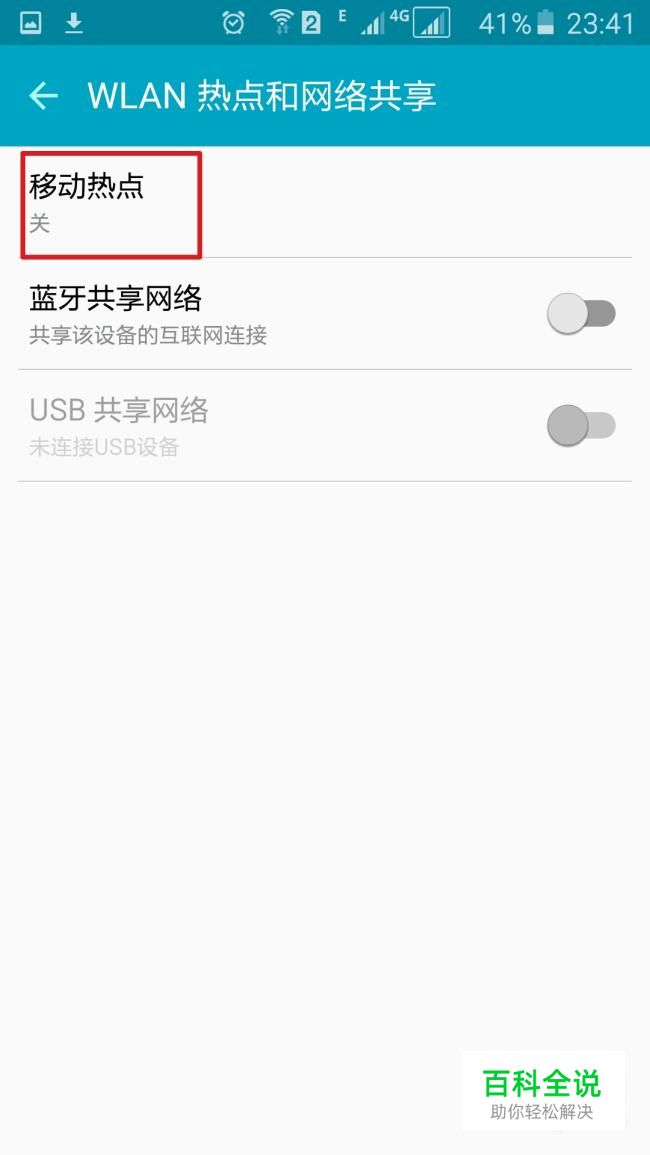This screenshot has width=650, height=1155.
Task: Go back from WLAN 热点和网络共享
Action: (43, 96)
